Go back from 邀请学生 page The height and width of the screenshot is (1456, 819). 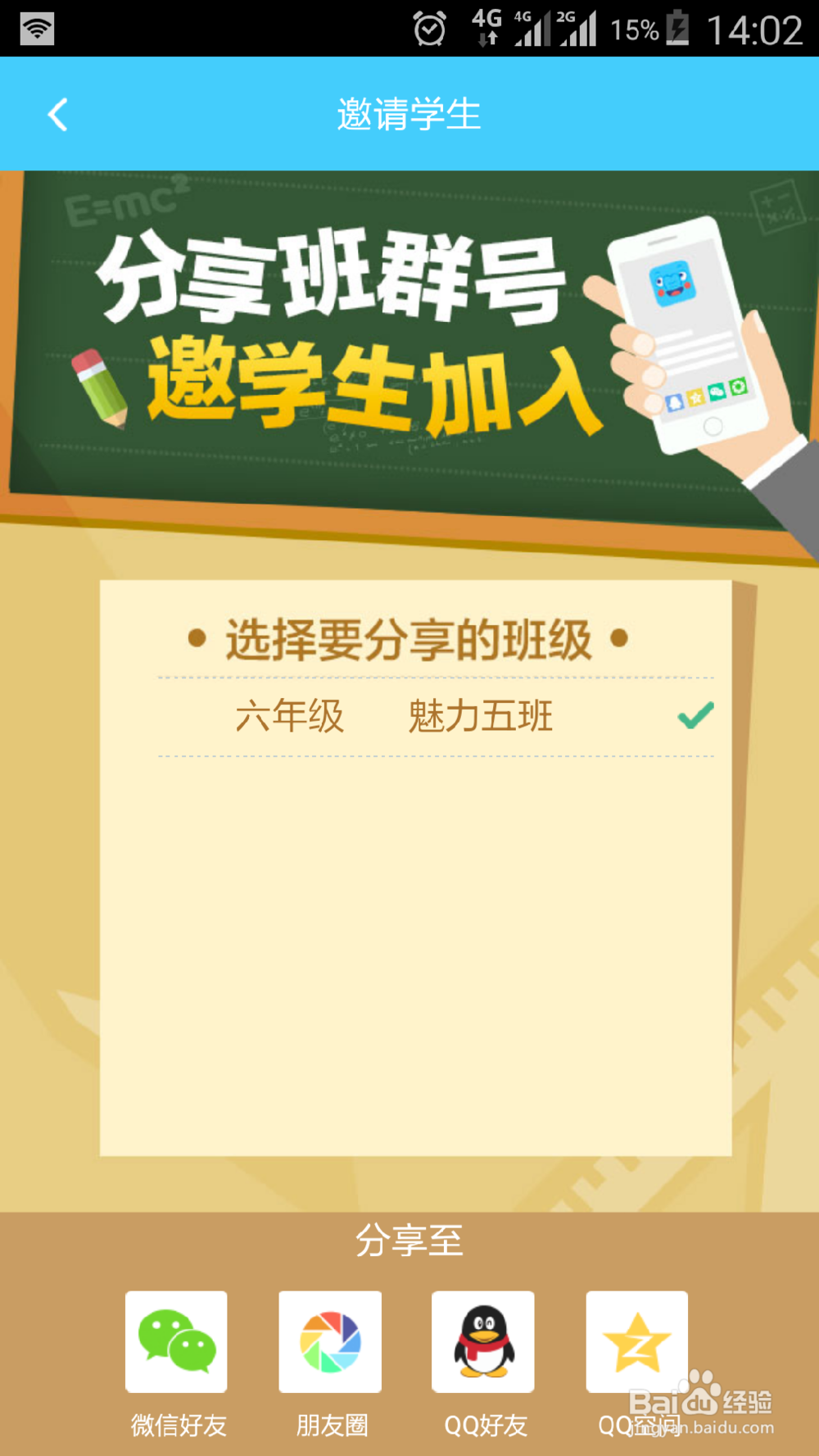57,115
